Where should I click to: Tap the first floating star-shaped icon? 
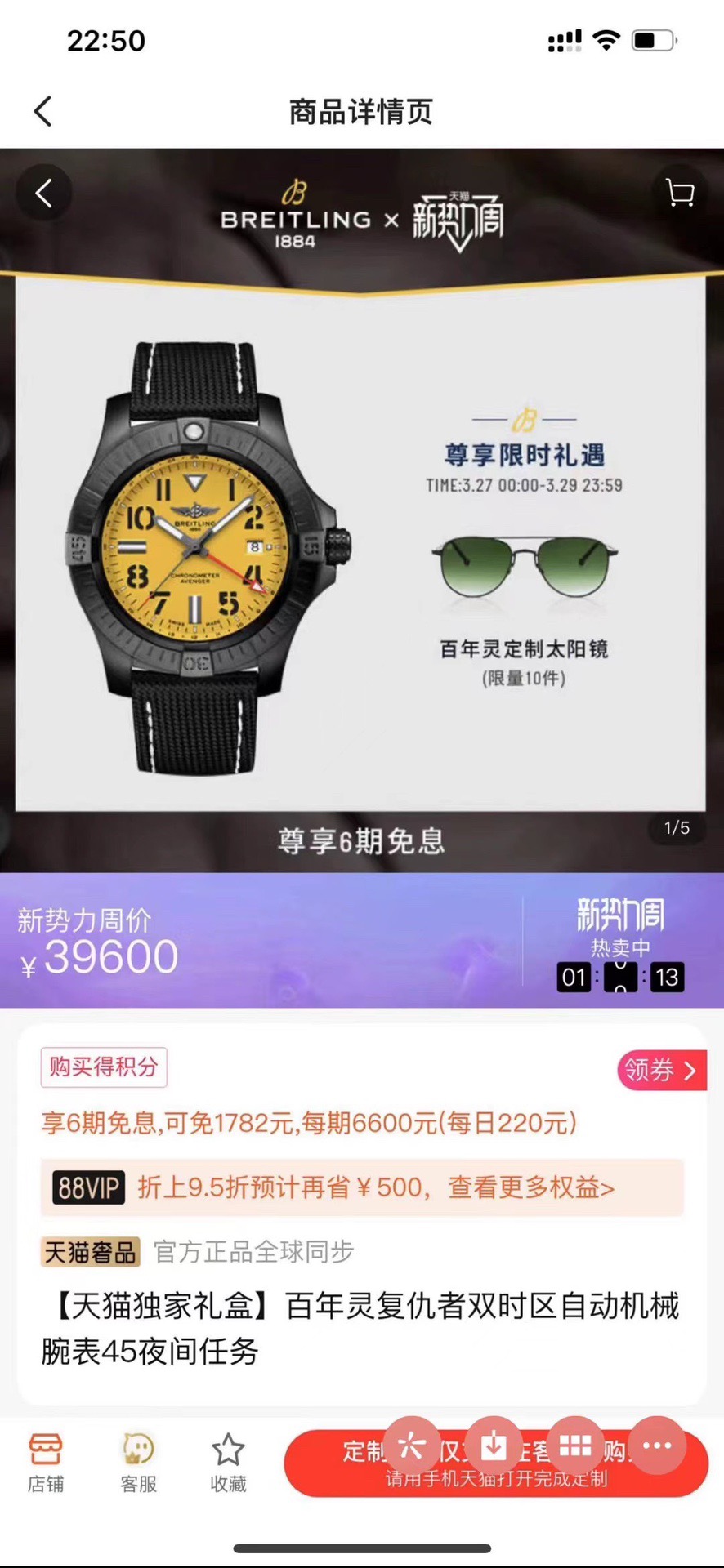(412, 1446)
